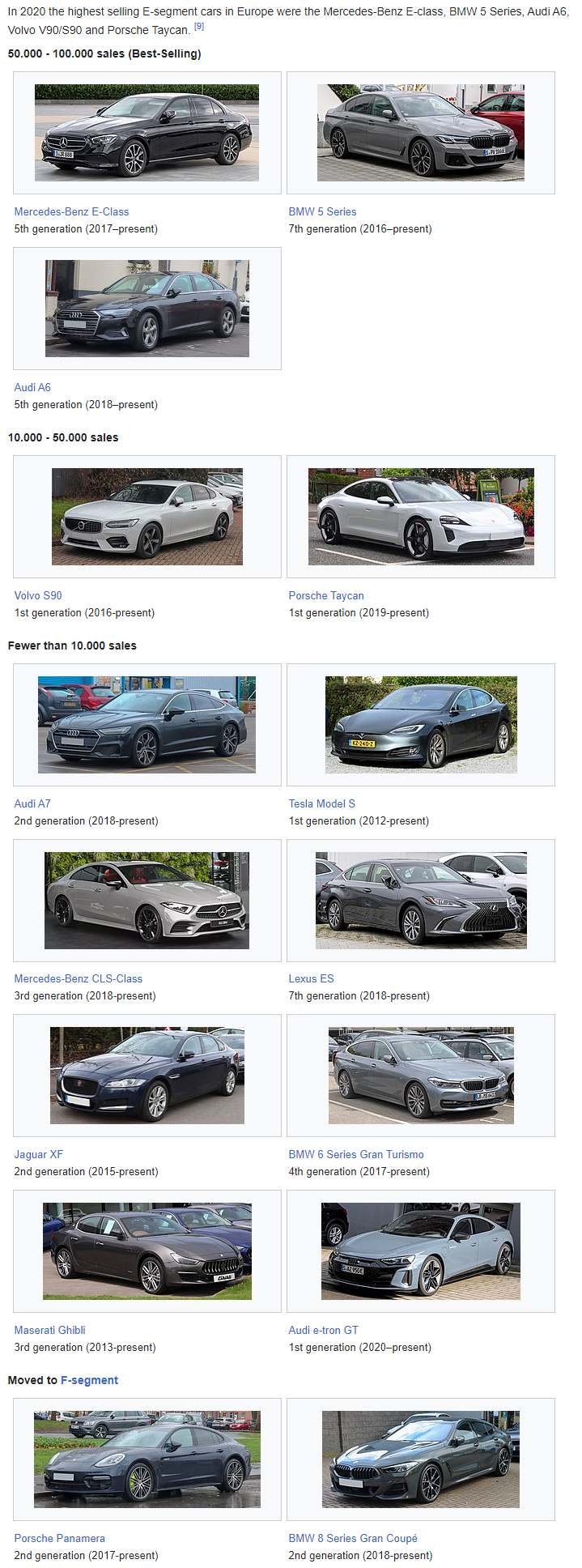The width and height of the screenshot is (582, 1568).
Task: Open the Porsche Panamera link
Action: (59, 1538)
